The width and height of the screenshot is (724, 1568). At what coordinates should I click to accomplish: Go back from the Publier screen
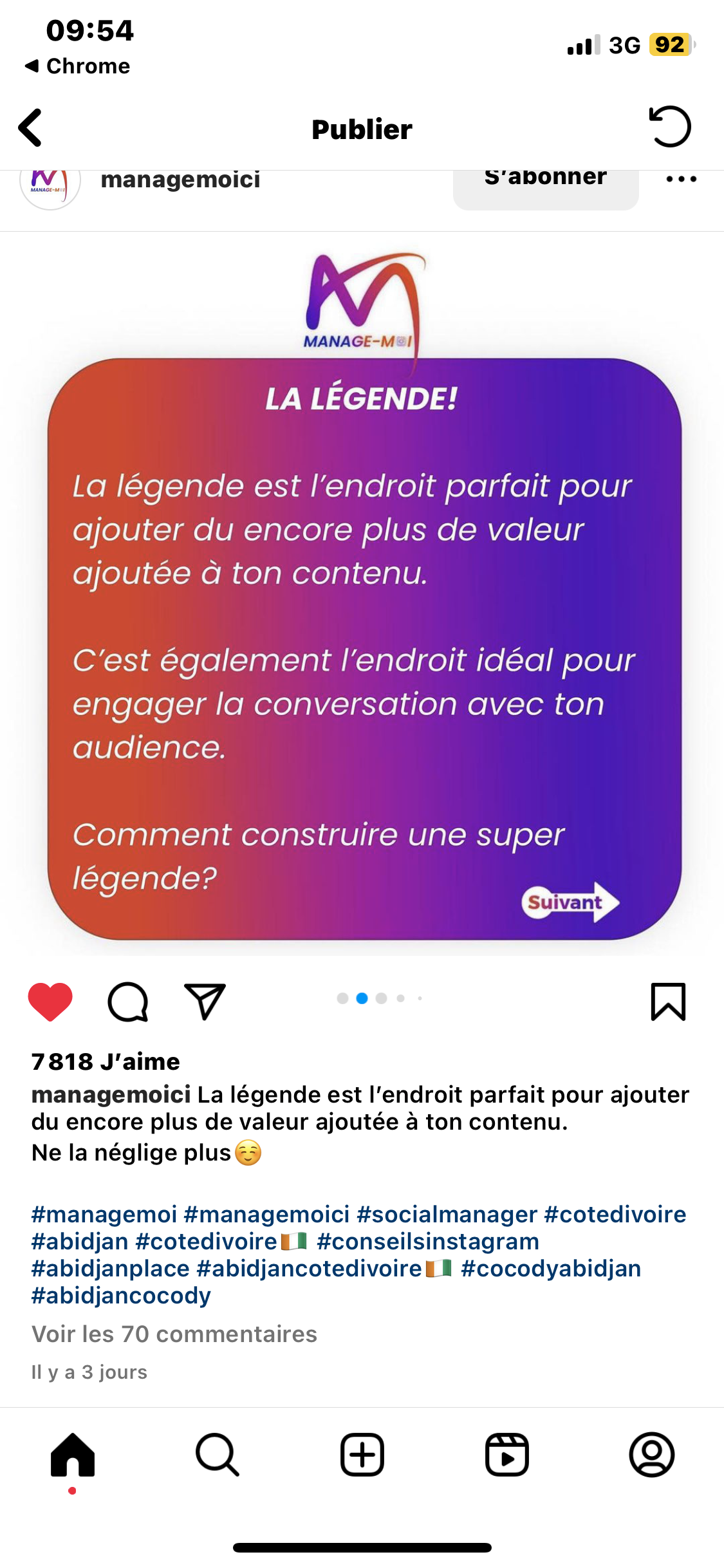[30, 127]
